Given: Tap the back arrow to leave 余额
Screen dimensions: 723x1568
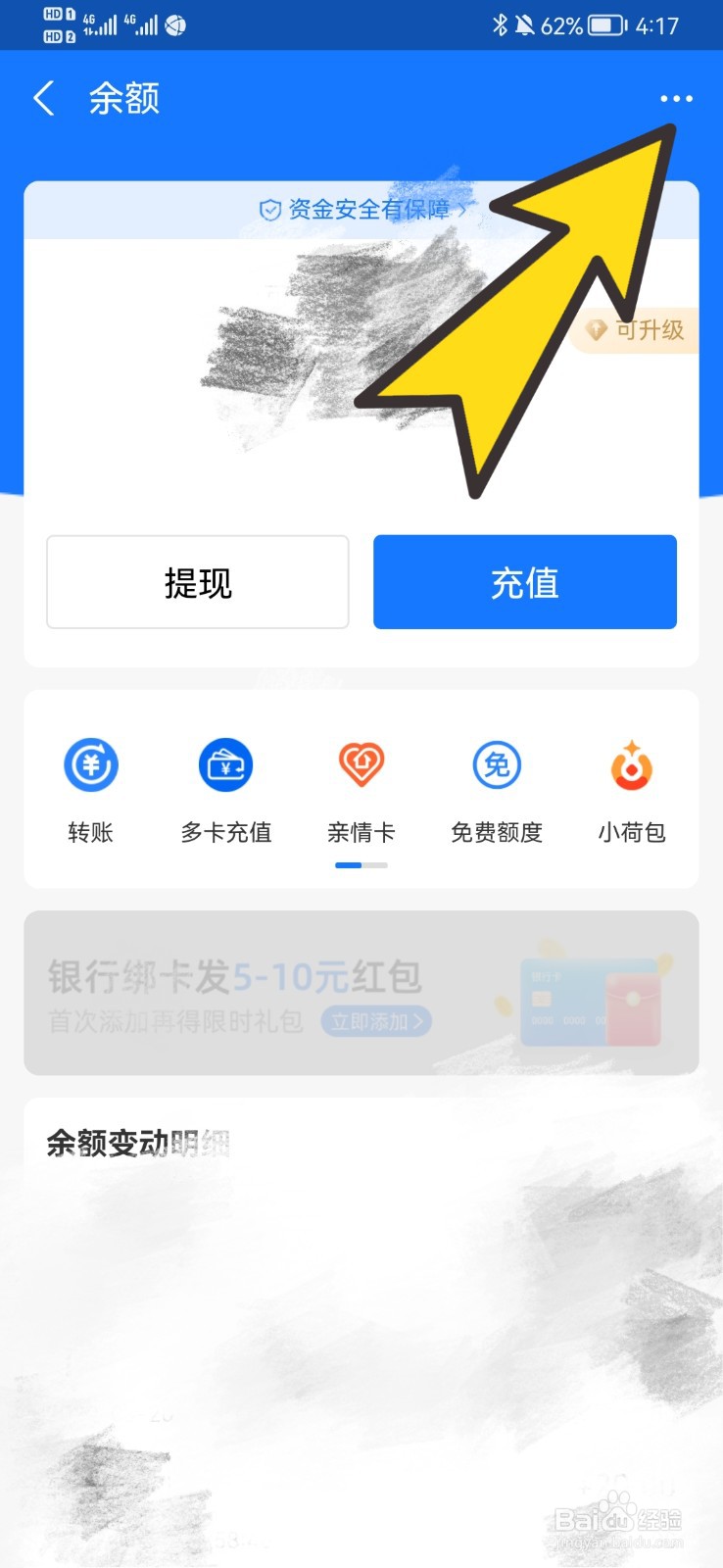Looking at the screenshot, I should coord(43,99).
